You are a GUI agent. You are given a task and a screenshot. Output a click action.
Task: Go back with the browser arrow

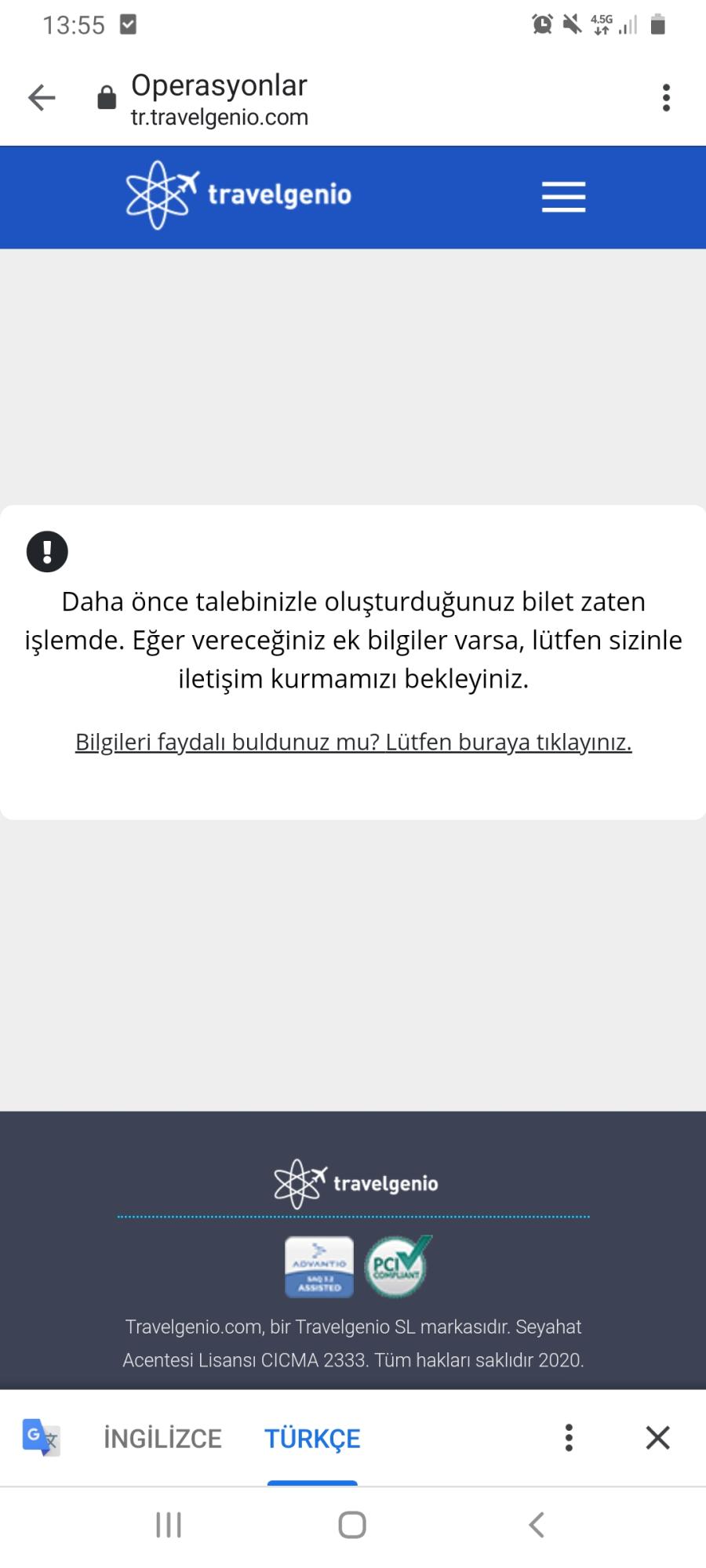42,98
